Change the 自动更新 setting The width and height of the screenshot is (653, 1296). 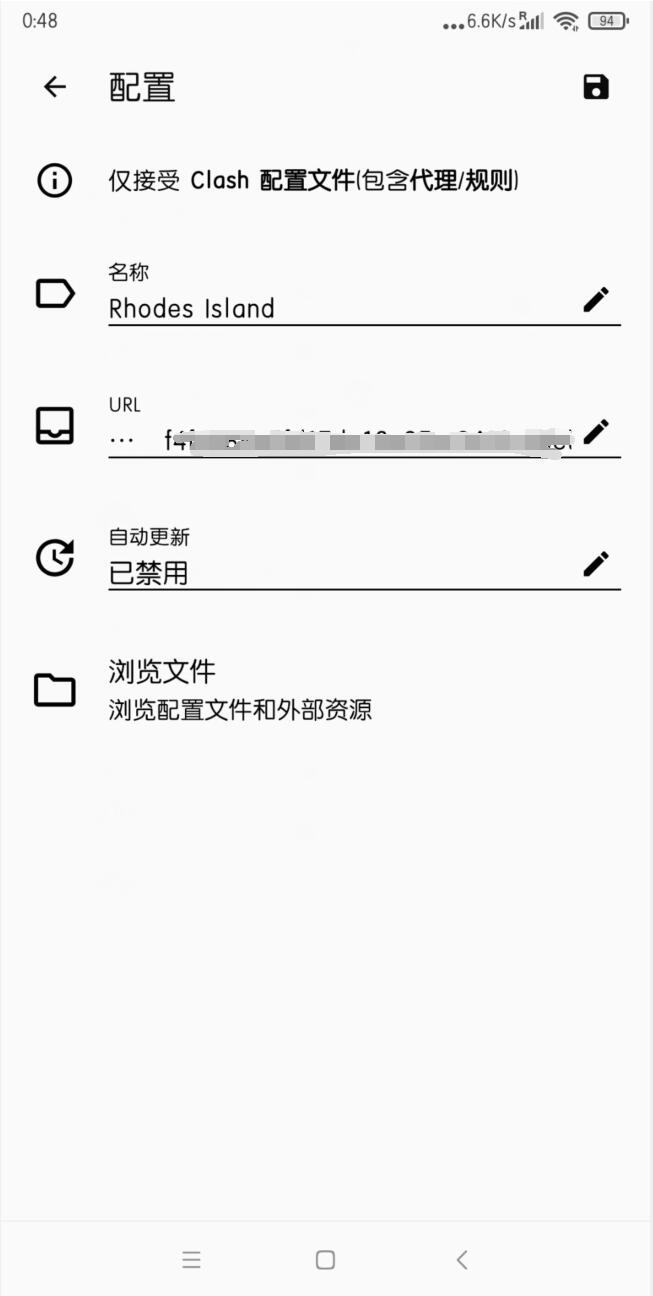(596, 563)
